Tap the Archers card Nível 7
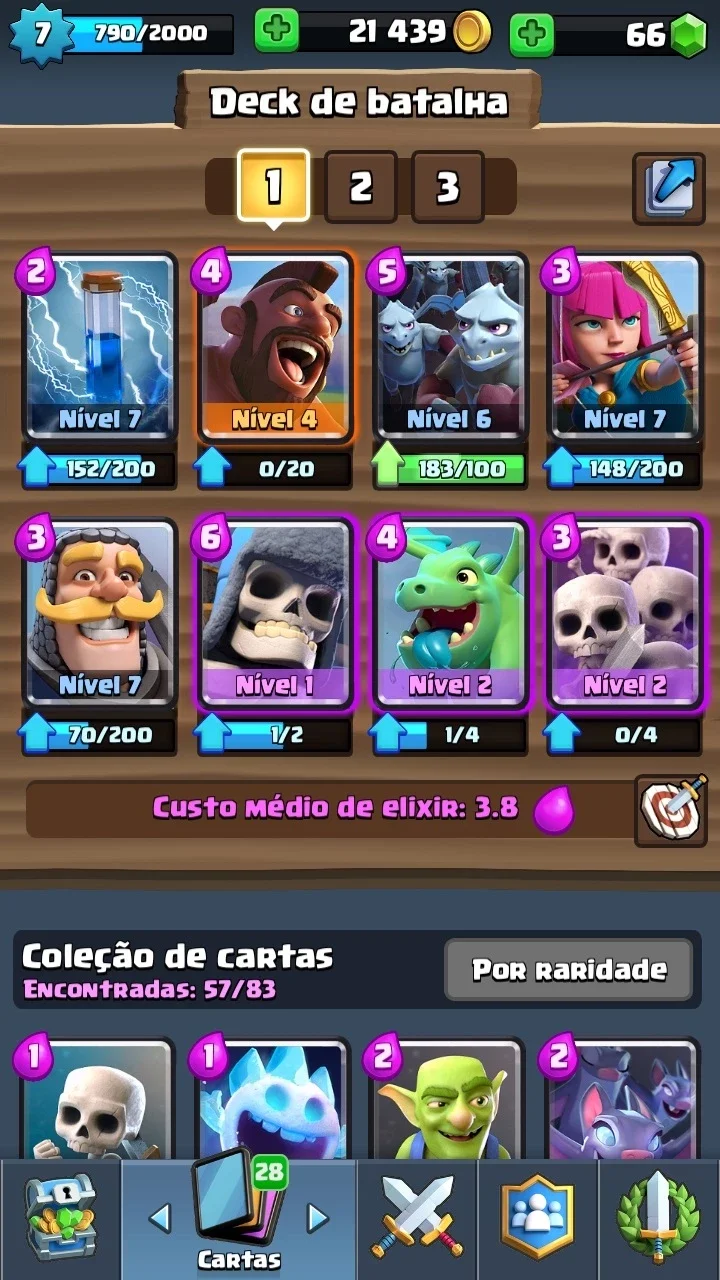This screenshot has width=720, height=1280. [x=623, y=347]
